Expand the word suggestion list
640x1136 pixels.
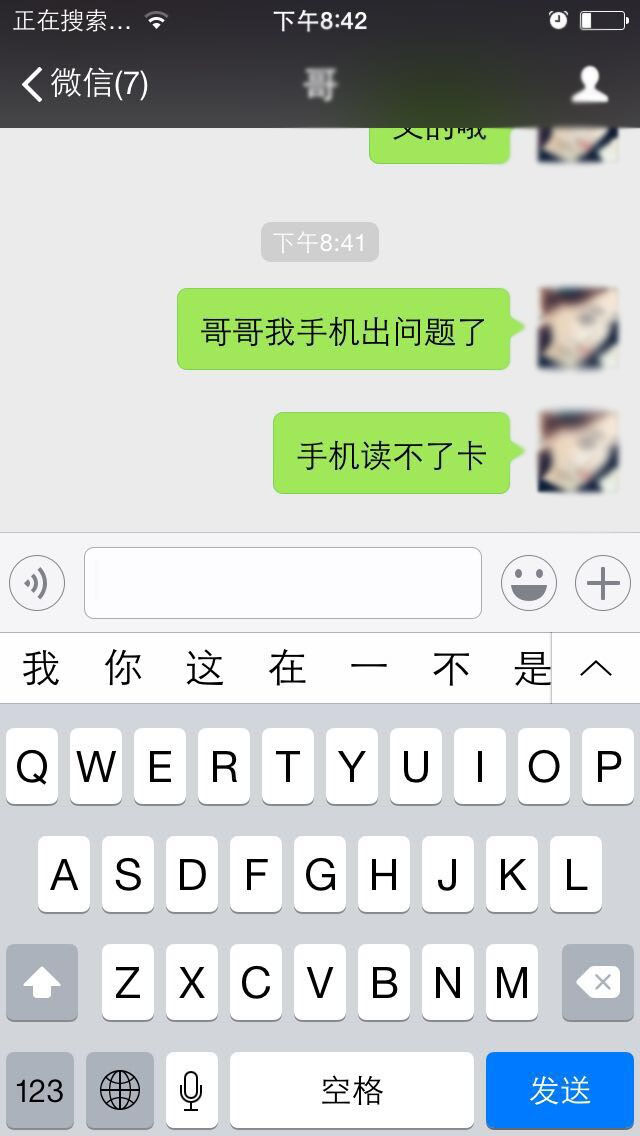(596, 668)
